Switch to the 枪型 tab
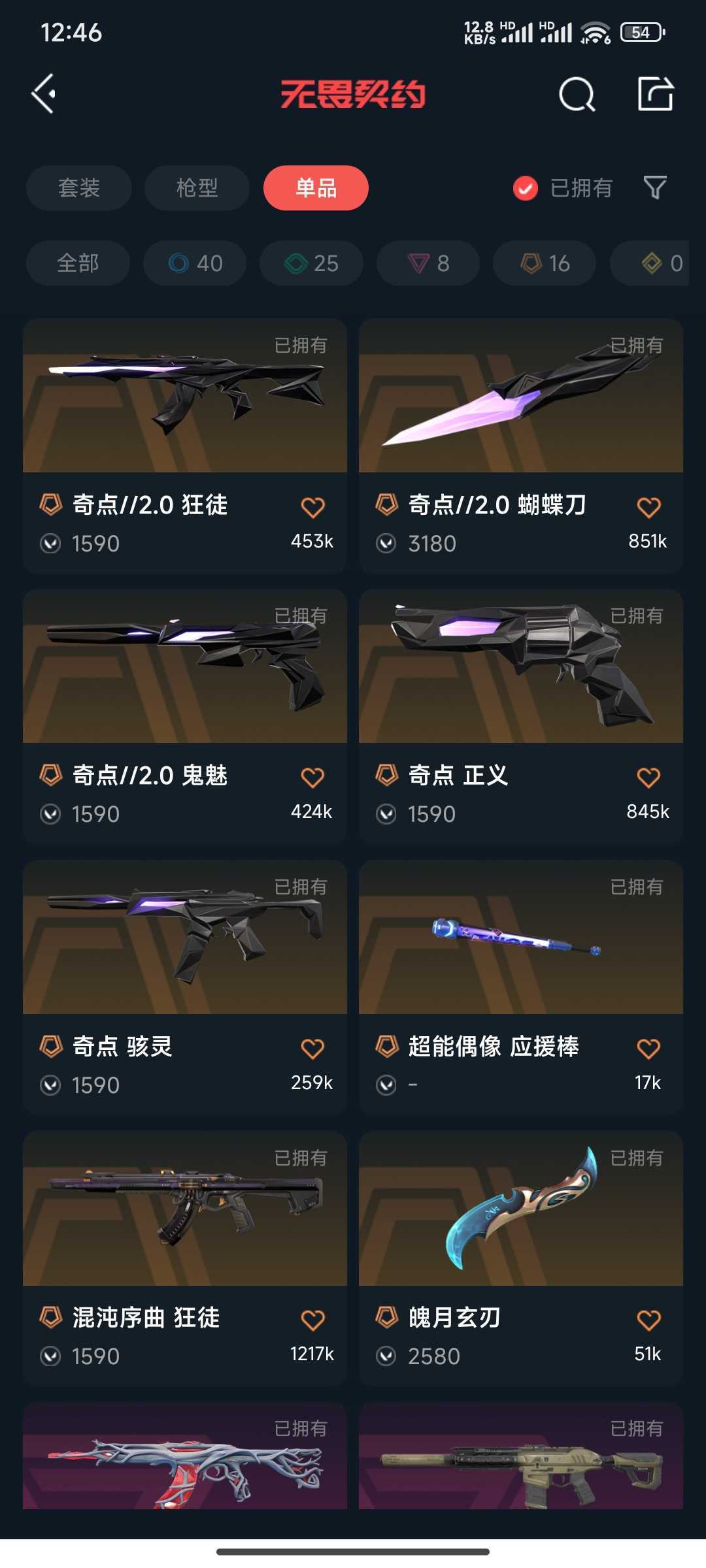This screenshot has height=1568, width=706. tap(197, 188)
